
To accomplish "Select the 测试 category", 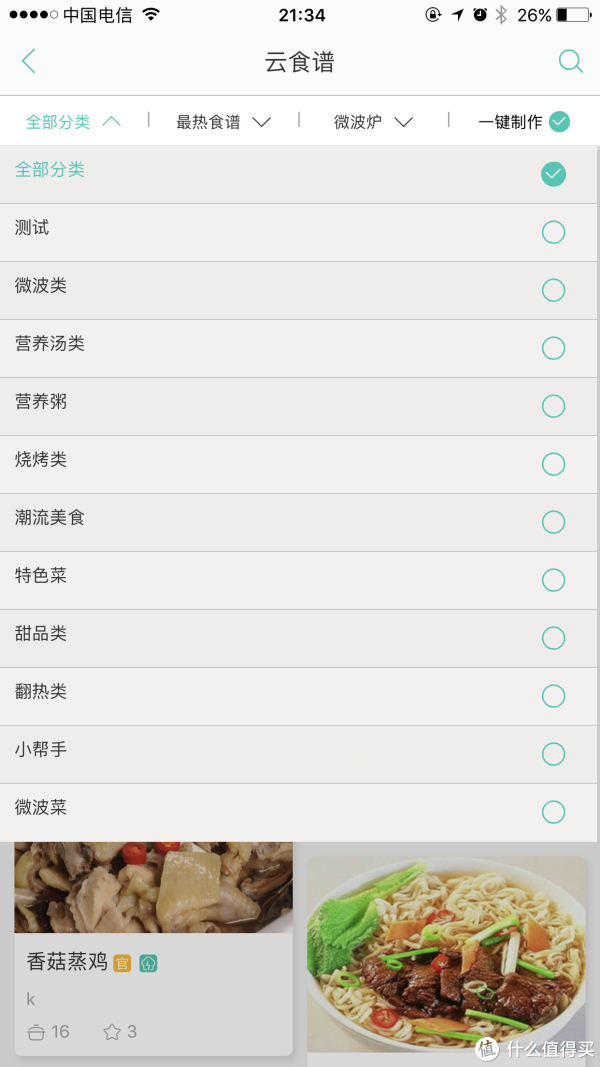I will (299, 232).
